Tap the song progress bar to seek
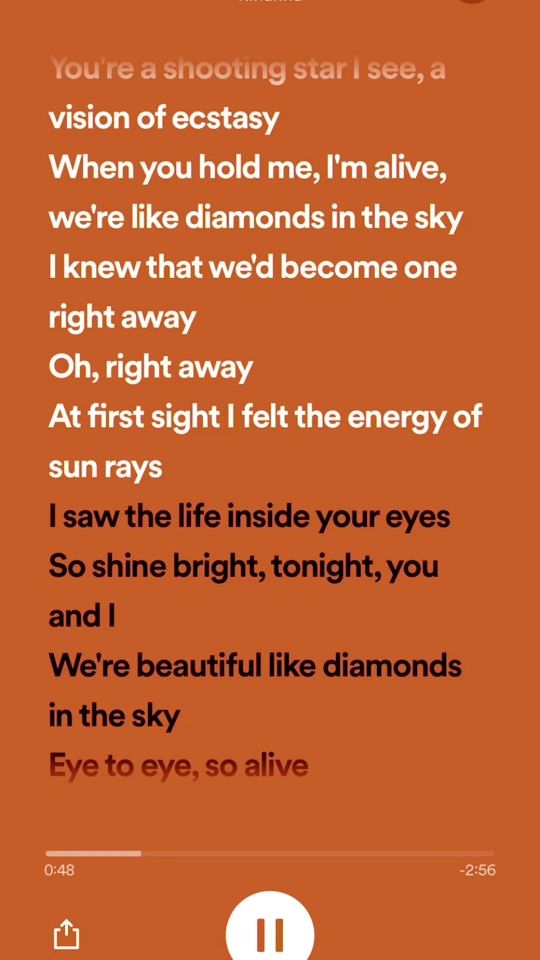 click(x=269, y=853)
